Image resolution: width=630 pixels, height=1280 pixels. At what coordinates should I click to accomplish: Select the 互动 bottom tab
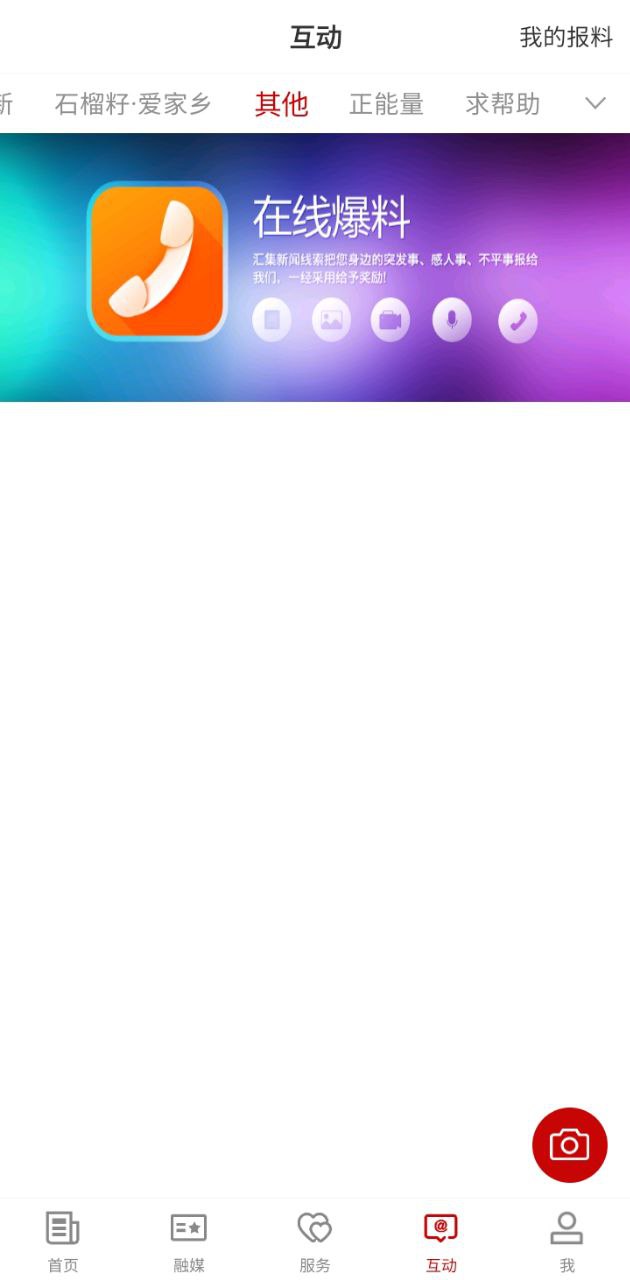(x=441, y=1241)
